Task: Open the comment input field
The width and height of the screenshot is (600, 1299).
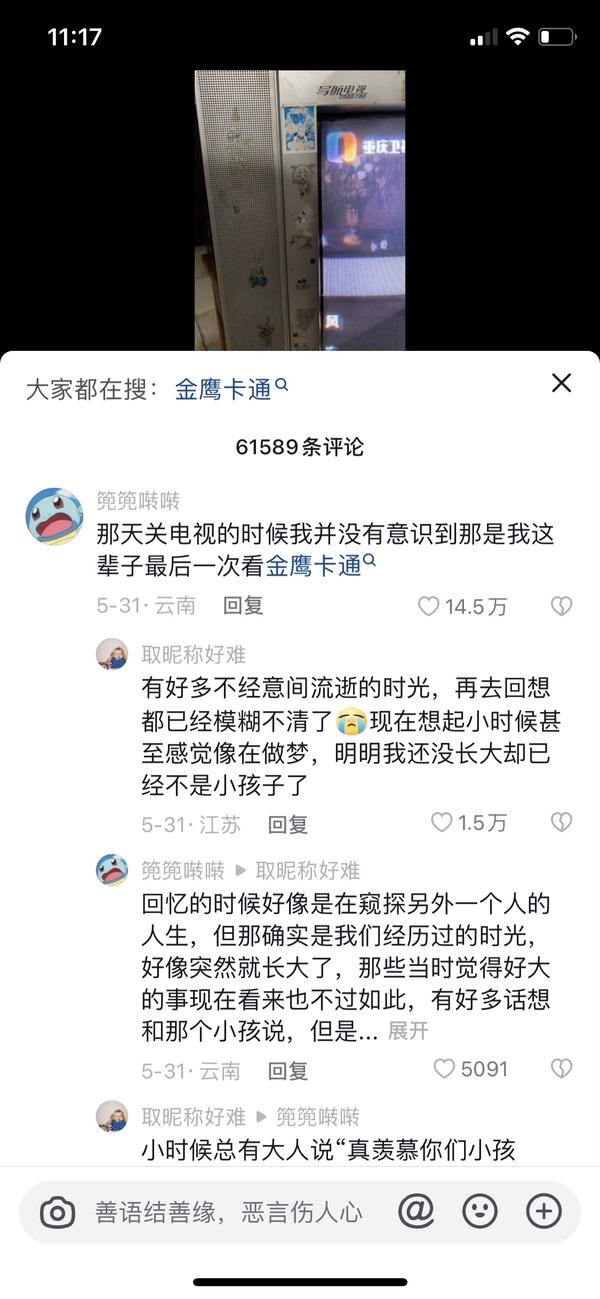Action: coord(228,1213)
